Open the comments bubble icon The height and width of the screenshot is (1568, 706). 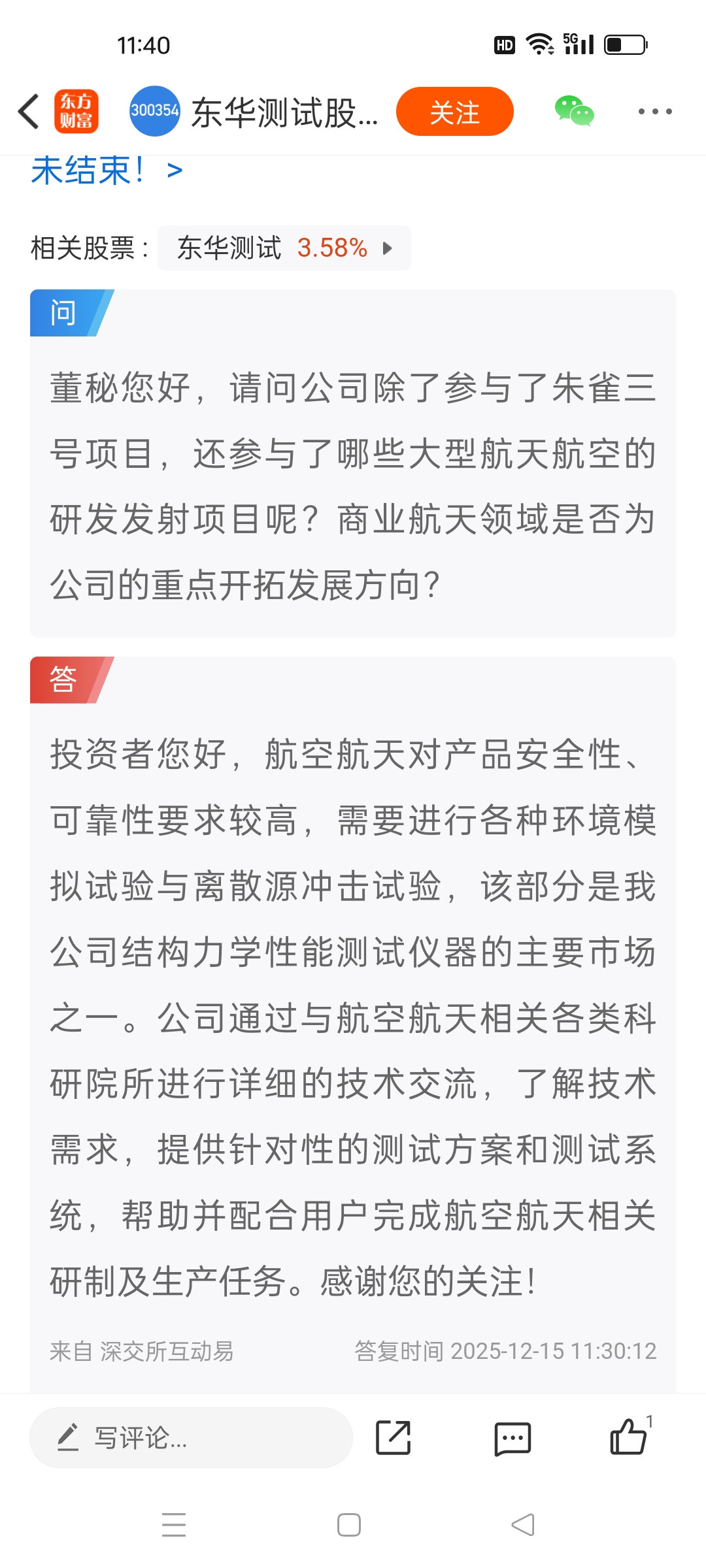pos(513,1438)
